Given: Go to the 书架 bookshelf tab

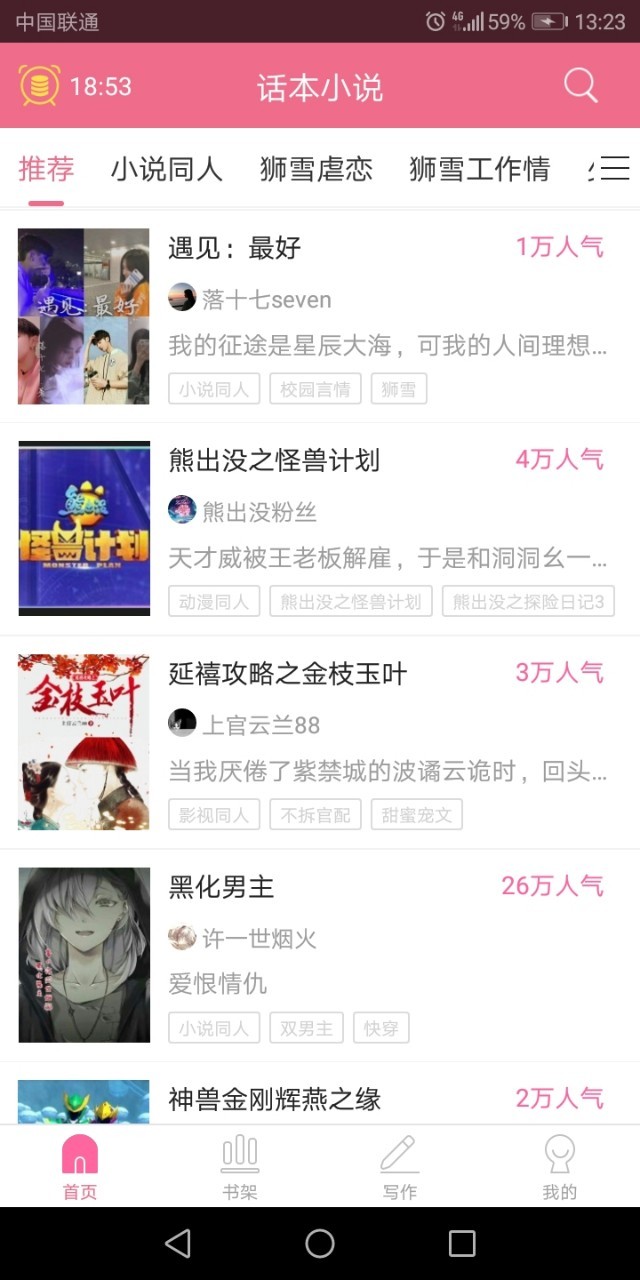Looking at the screenshot, I should tap(240, 1166).
